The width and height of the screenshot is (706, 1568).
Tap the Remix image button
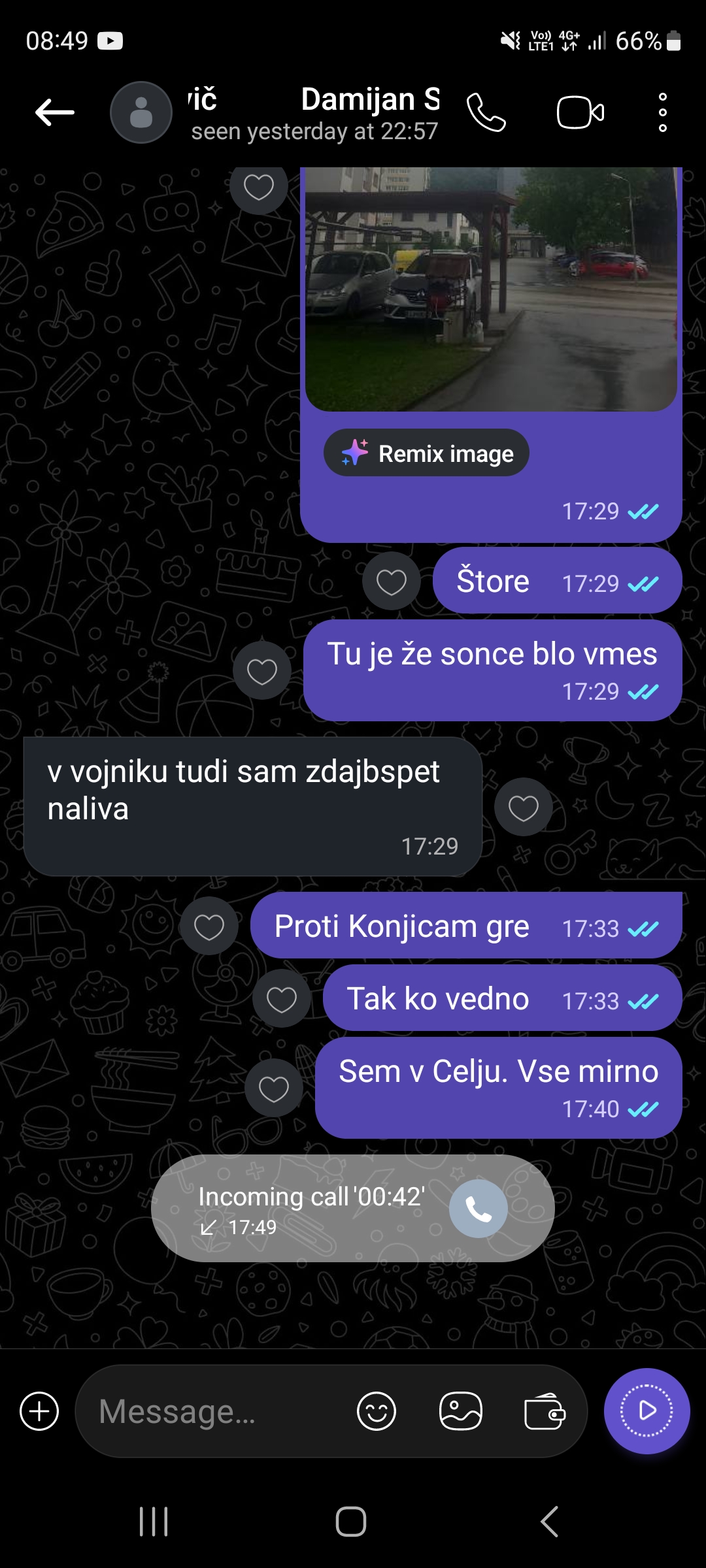pyautogui.click(x=426, y=453)
